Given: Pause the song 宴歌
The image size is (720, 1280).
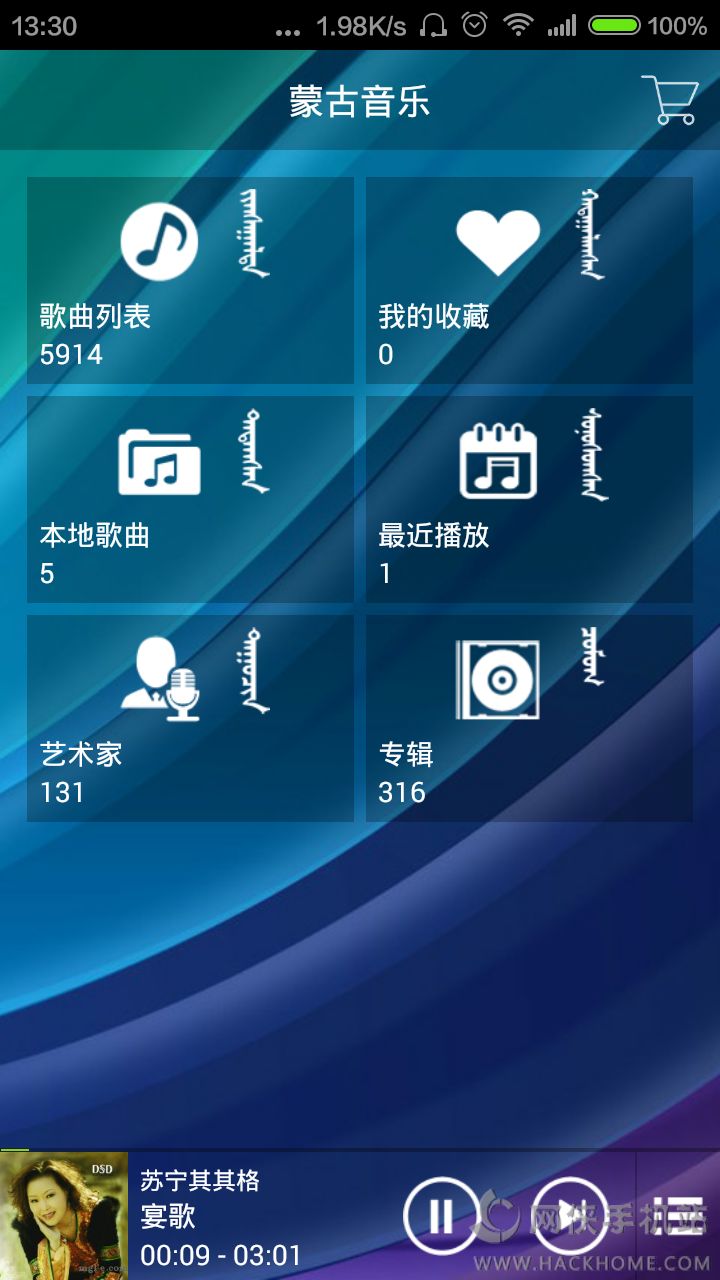Looking at the screenshot, I should pyautogui.click(x=441, y=1216).
